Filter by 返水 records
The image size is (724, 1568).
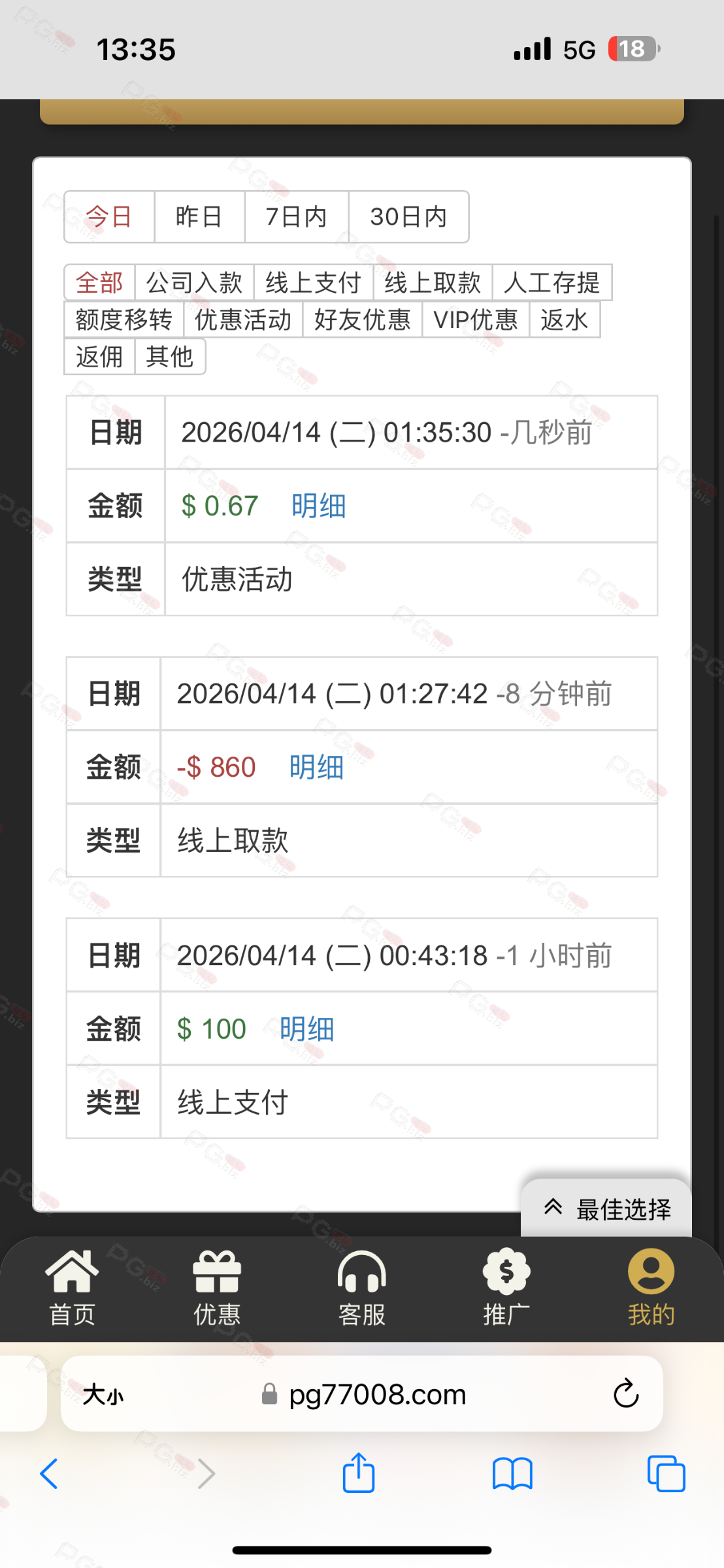pos(564,320)
